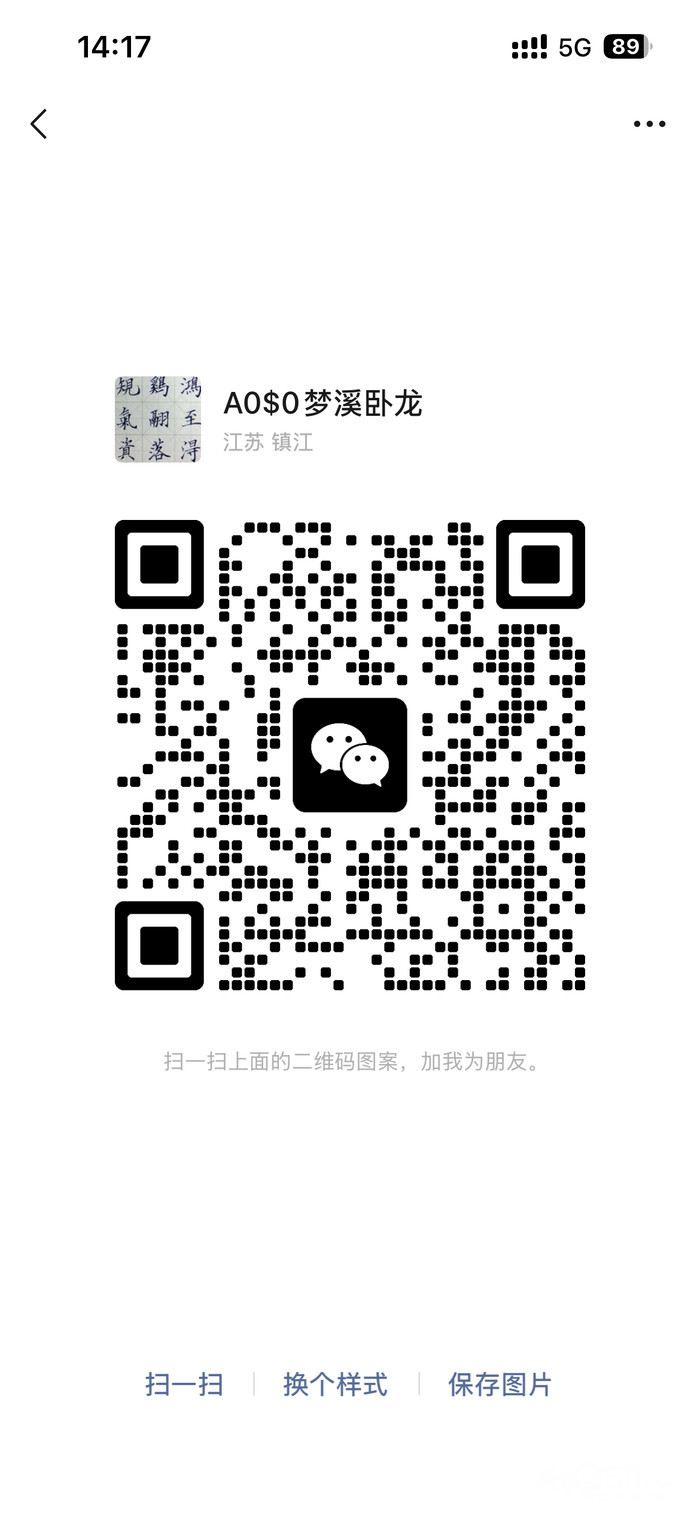Tap the 扫一扫 scan button
700x1515 pixels.
[184, 1384]
